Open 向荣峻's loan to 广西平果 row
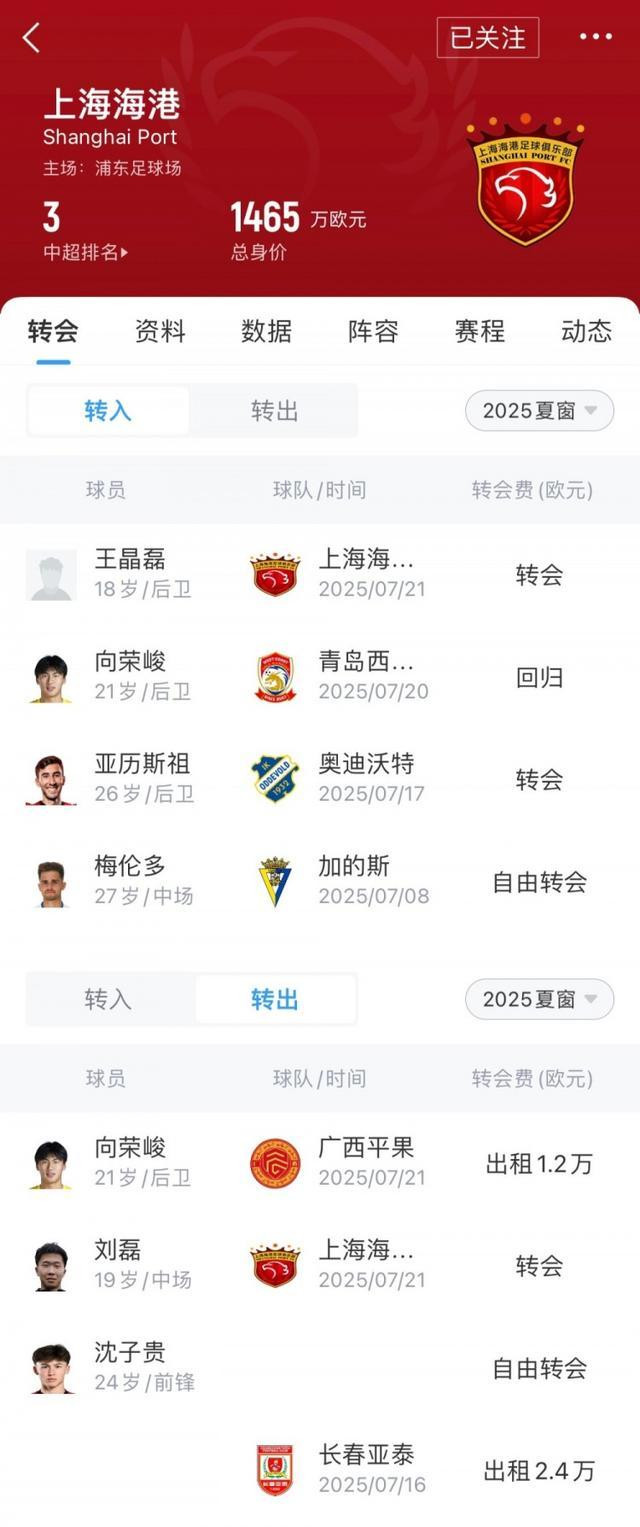Viewport: 640px width, 1527px height. [x=320, y=1163]
